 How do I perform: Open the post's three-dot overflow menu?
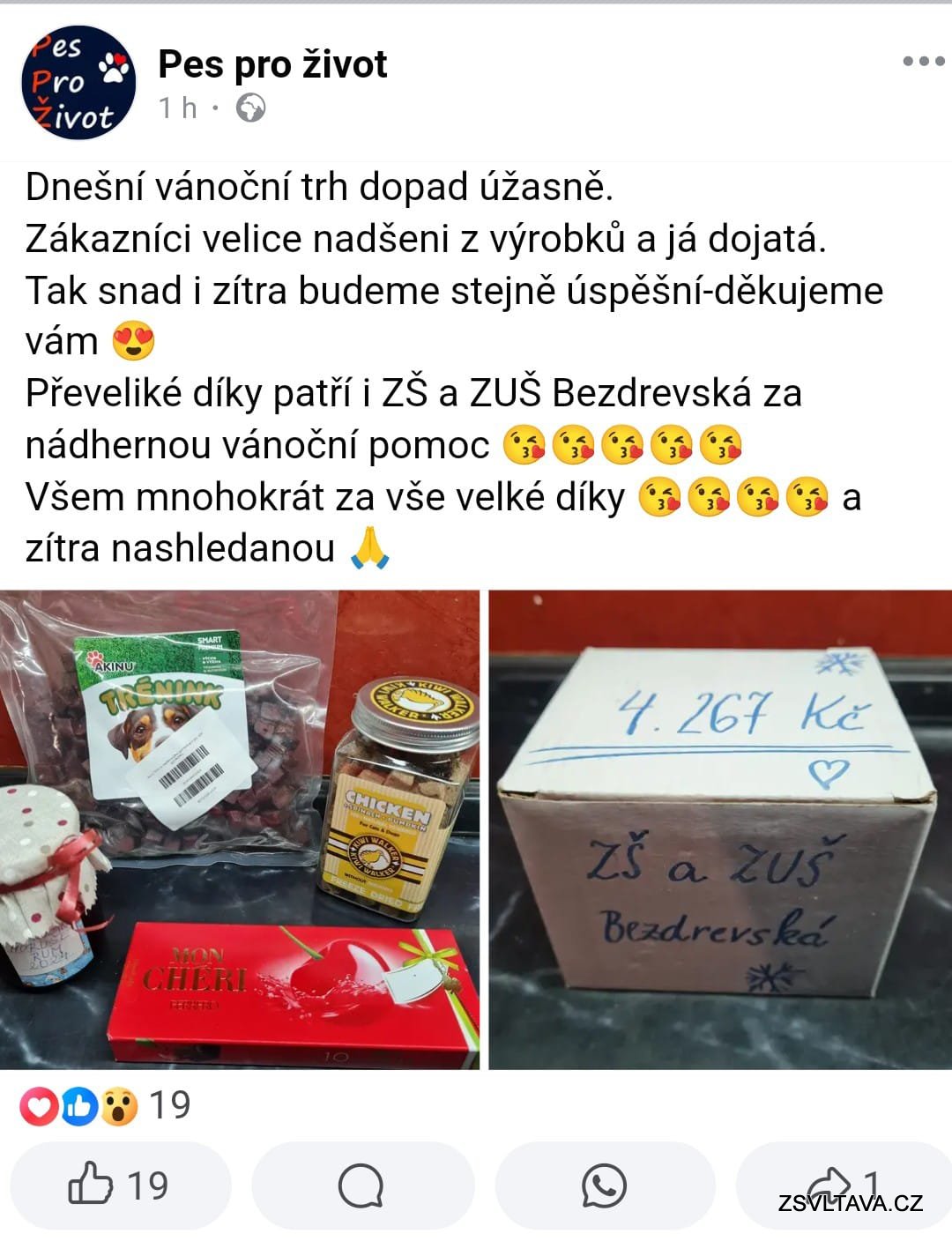coord(923,62)
